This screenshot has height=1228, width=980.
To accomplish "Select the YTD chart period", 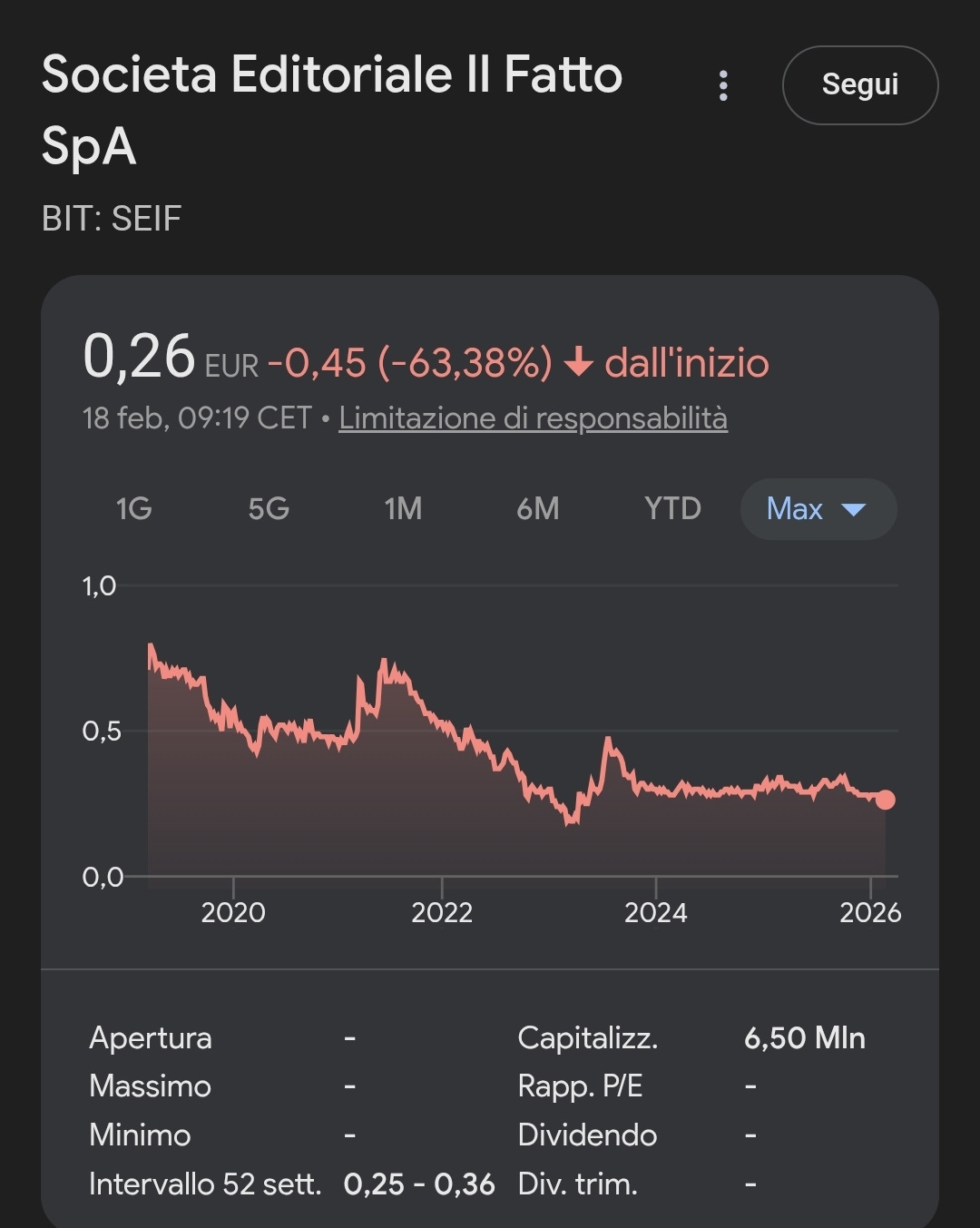I will (672, 508).
